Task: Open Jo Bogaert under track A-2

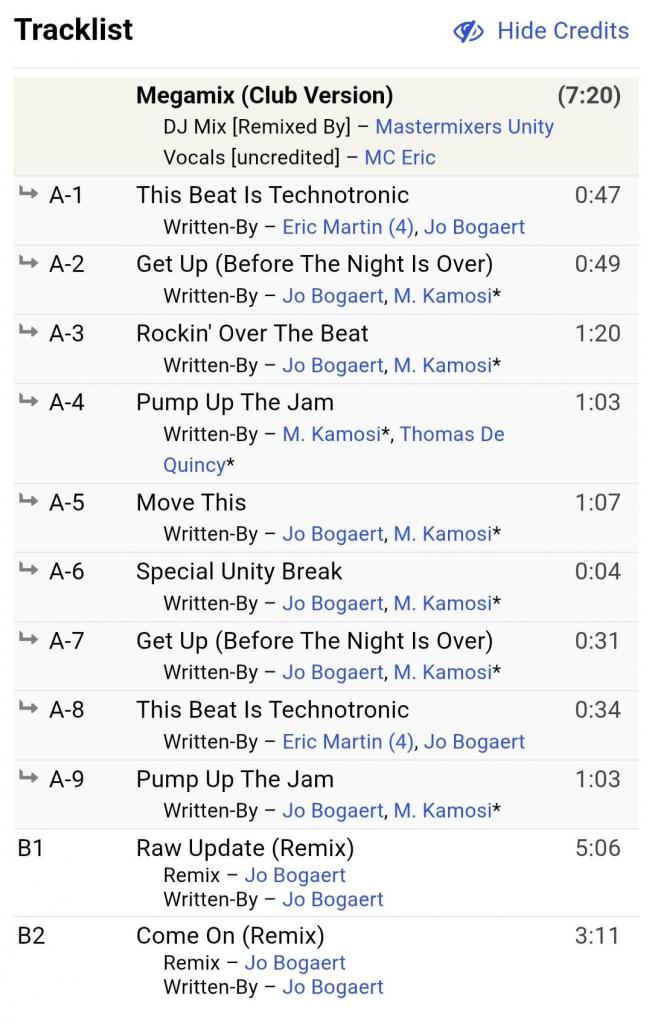Action: [332, 296]
